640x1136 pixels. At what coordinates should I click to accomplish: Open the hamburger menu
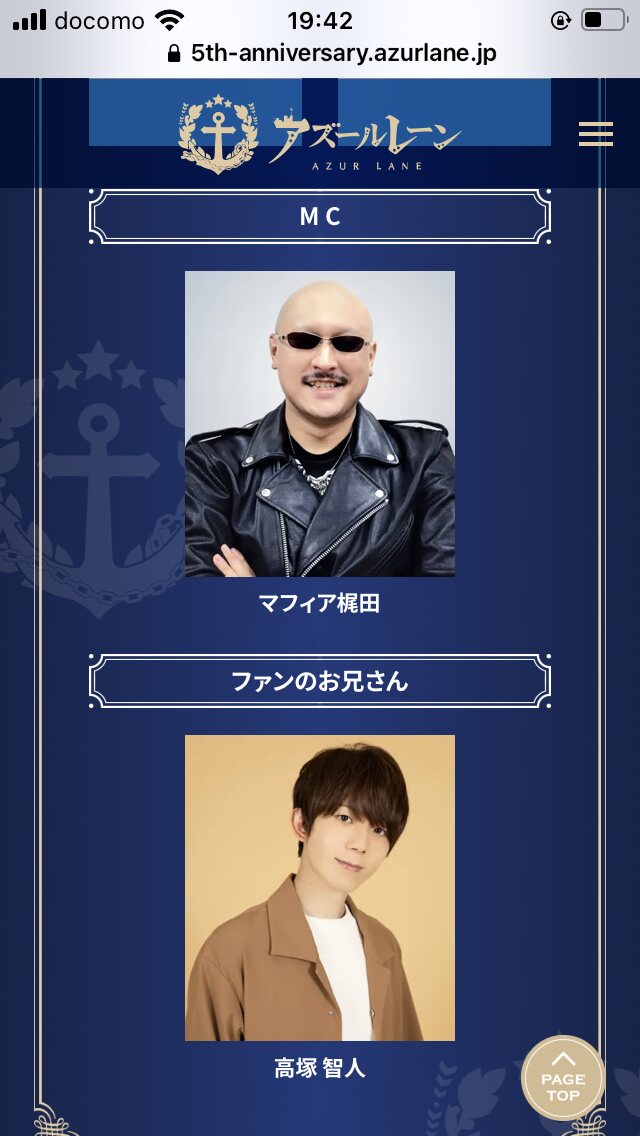596,134
